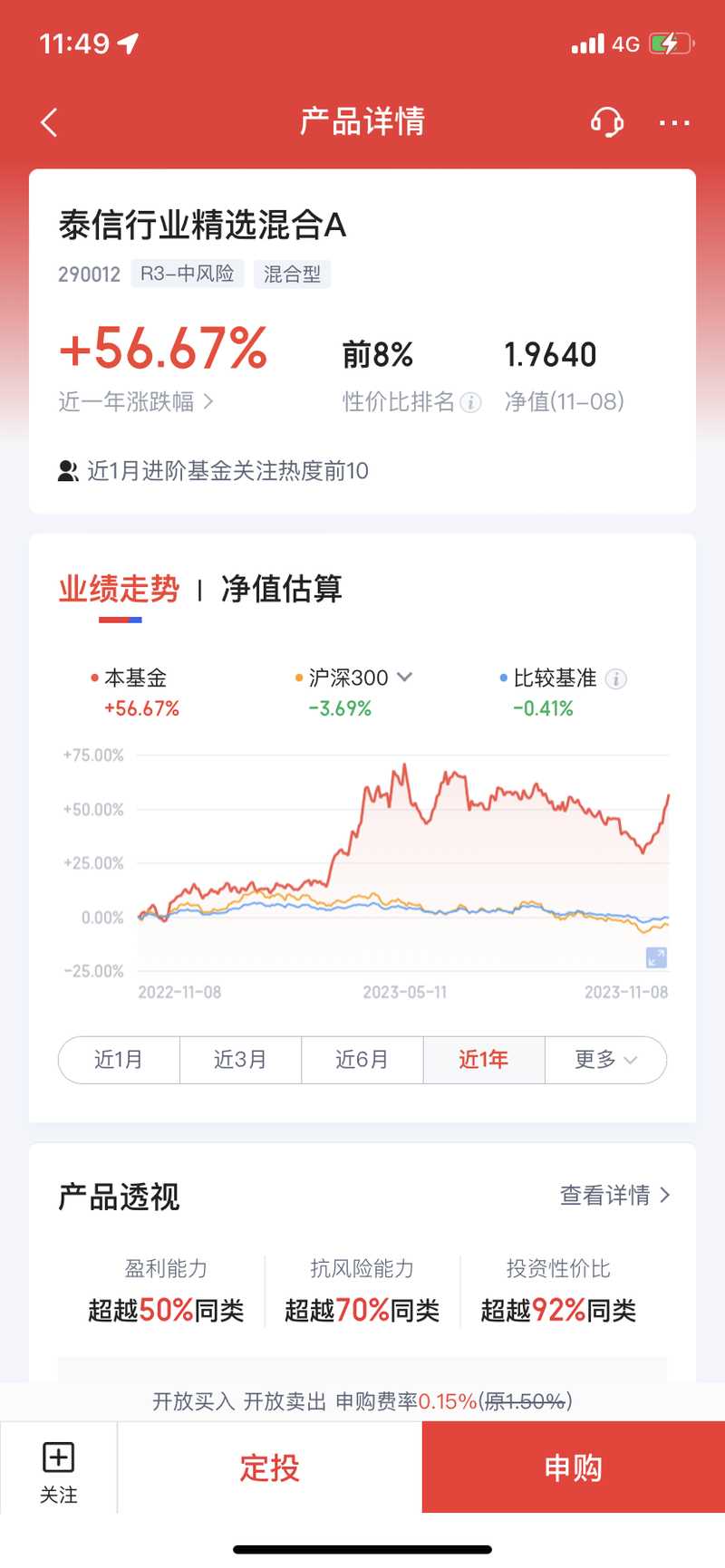Select 近1月 time range
The width and height of the screenshot is (725, 1568).
(119, 1060)
